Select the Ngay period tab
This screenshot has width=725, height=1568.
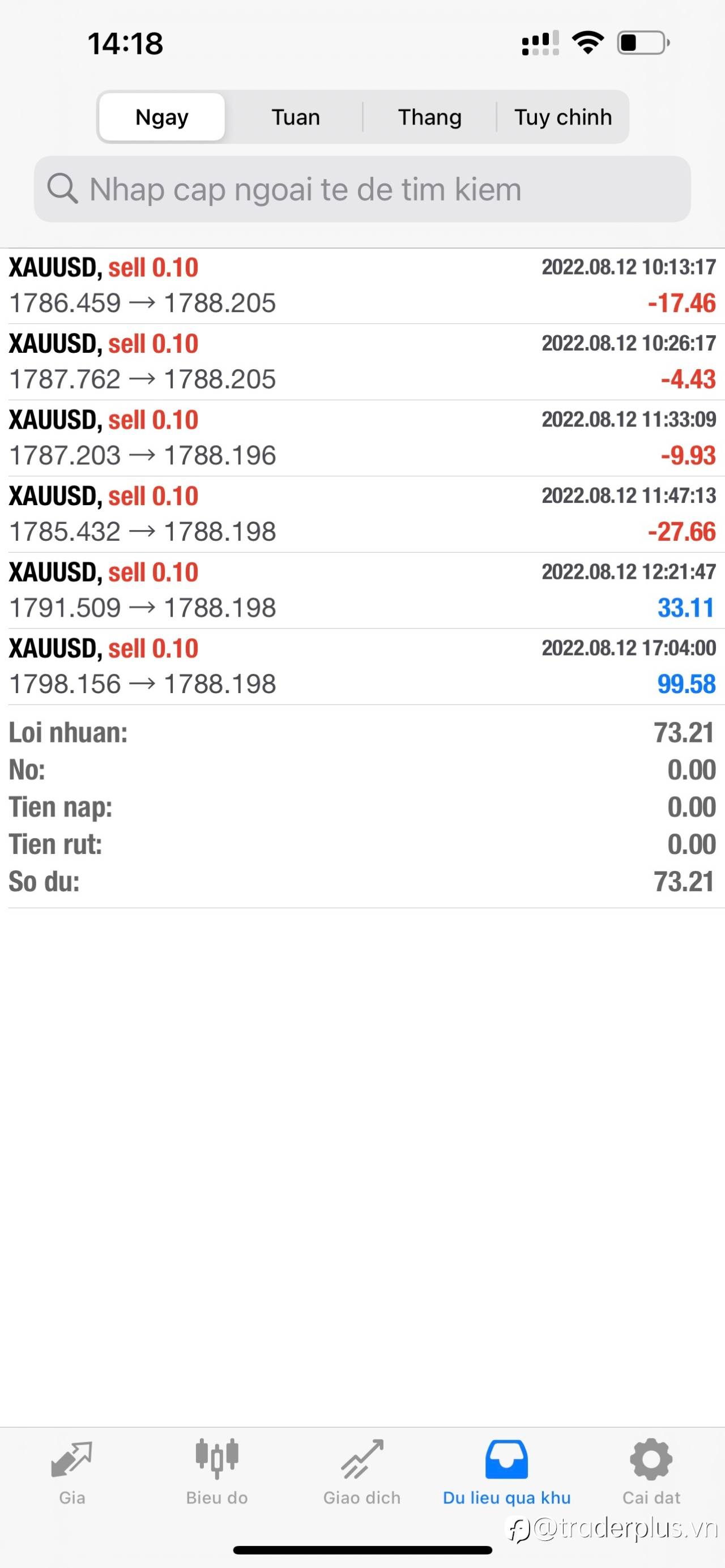[x=162, y=117]
